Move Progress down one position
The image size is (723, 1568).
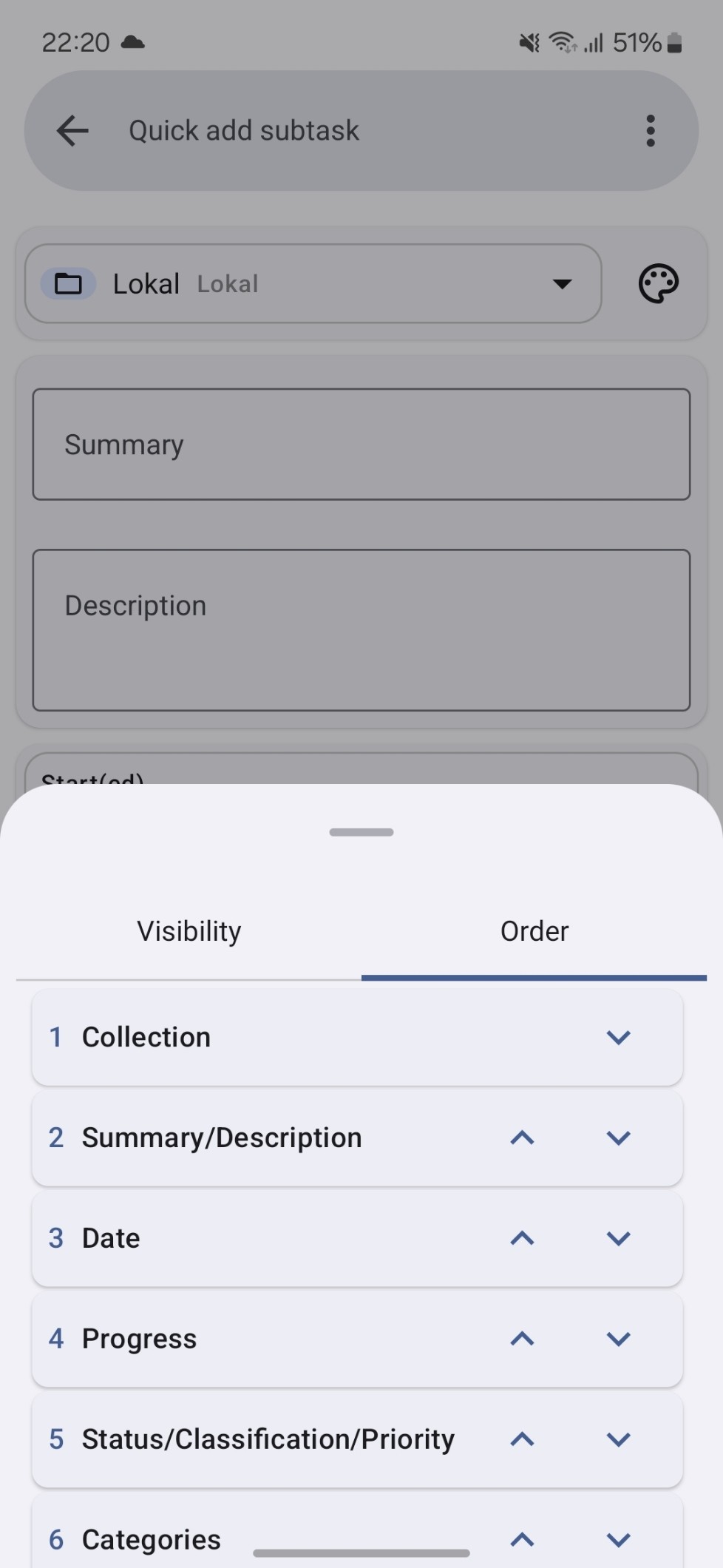(x=618, y=1339)
